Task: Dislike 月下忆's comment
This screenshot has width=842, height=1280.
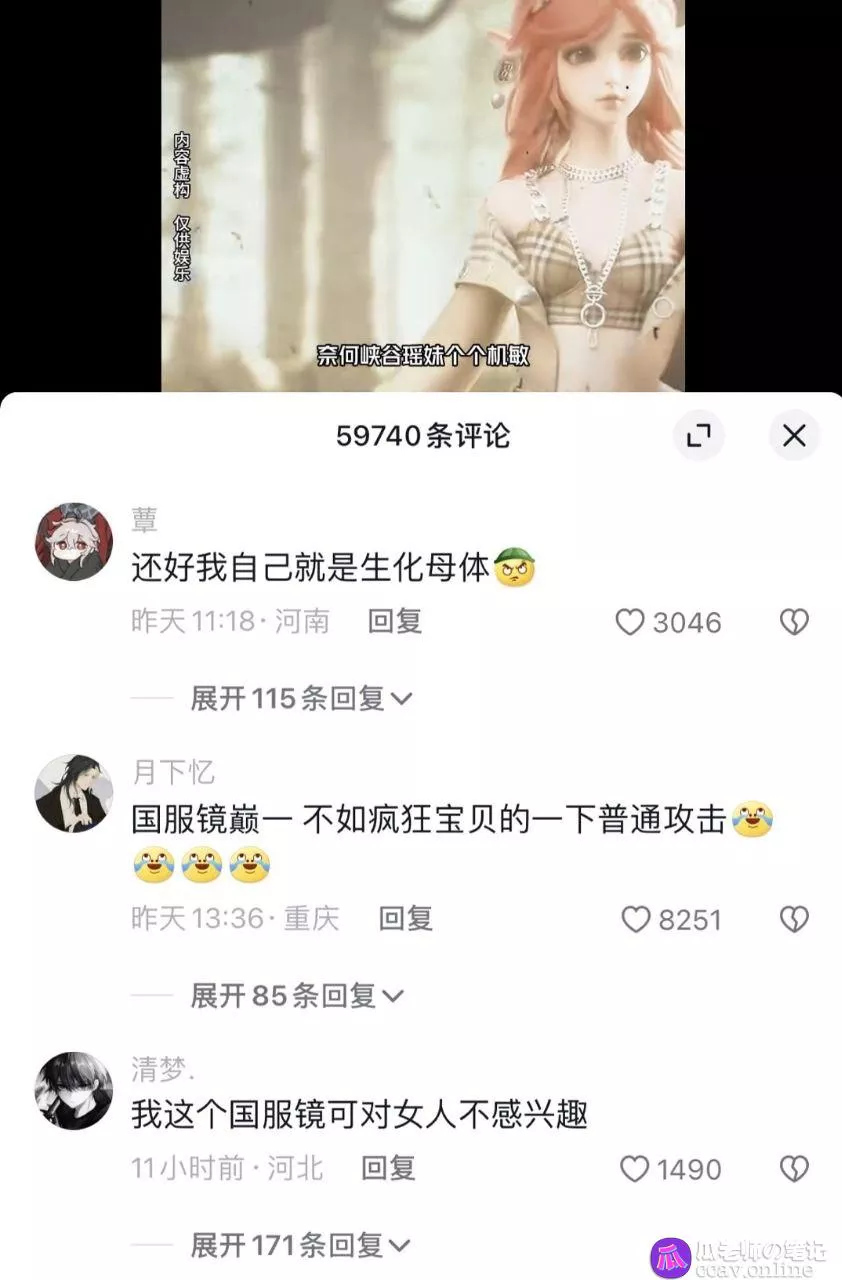Action: click(794, 919)
